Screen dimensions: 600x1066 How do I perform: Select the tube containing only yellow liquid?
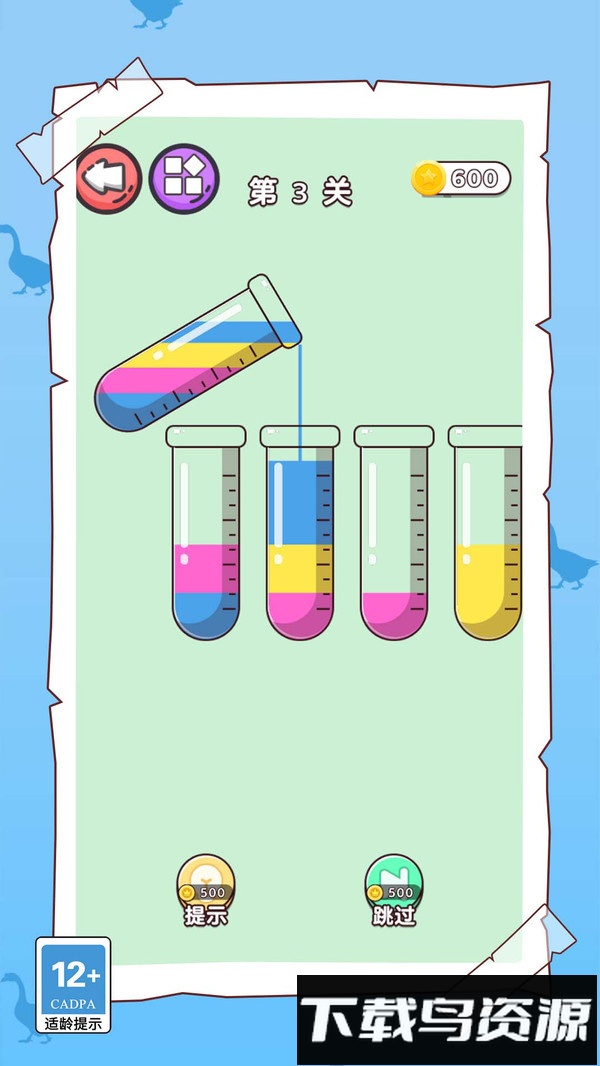tap(488, 540)
